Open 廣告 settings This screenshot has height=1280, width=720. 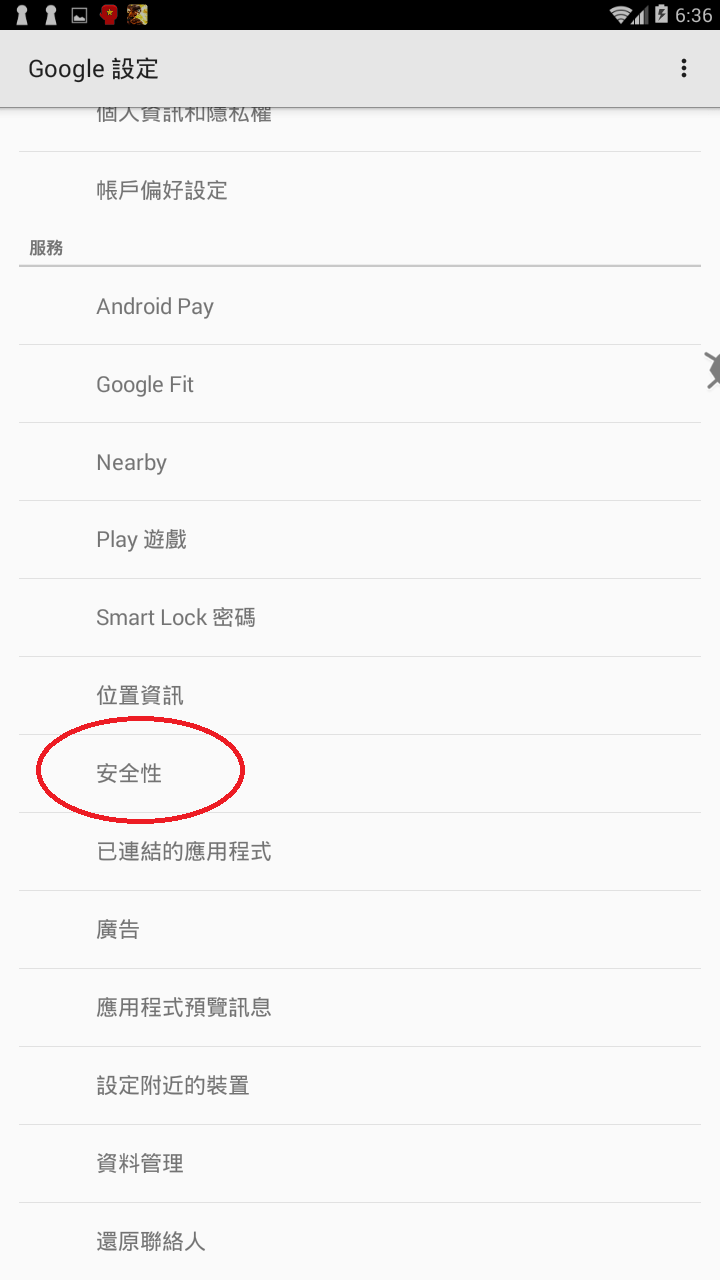click(x=118, y=930)
